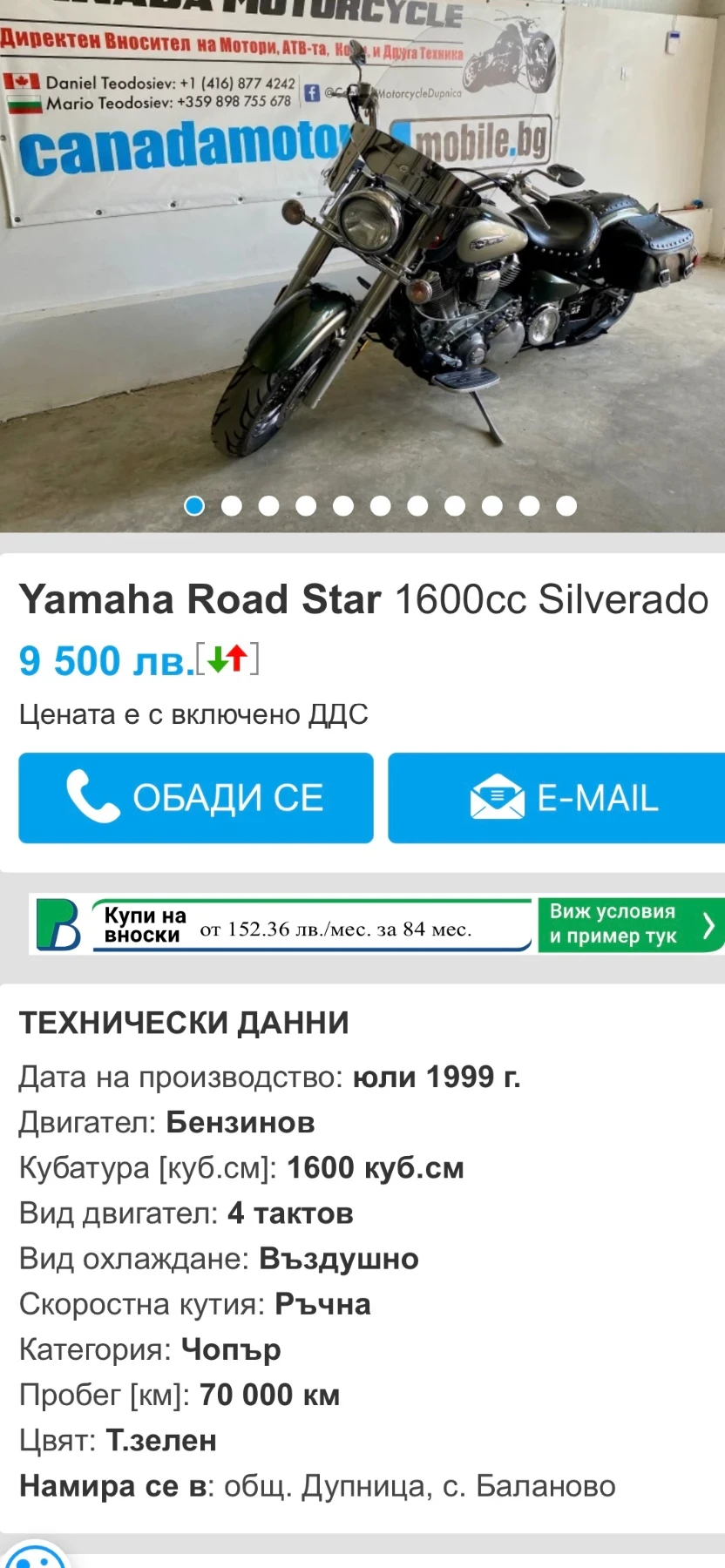The height and width of the screenshot is (1568, 725).
Task: Click the Yamaha Road Star listing title
Action: click(200, 598)
